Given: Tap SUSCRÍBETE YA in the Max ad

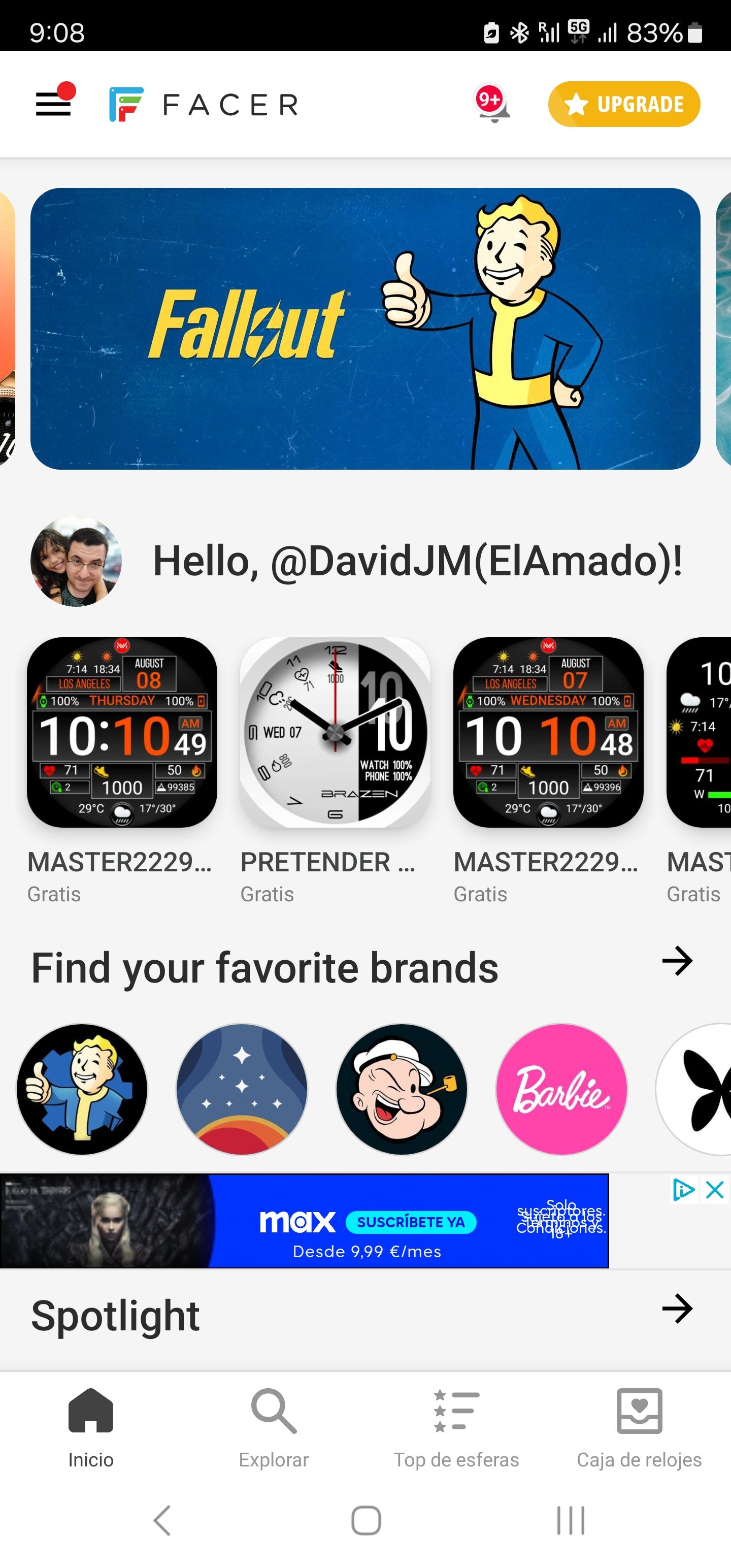Looking at the screenshot, I should pos(413,1222).
